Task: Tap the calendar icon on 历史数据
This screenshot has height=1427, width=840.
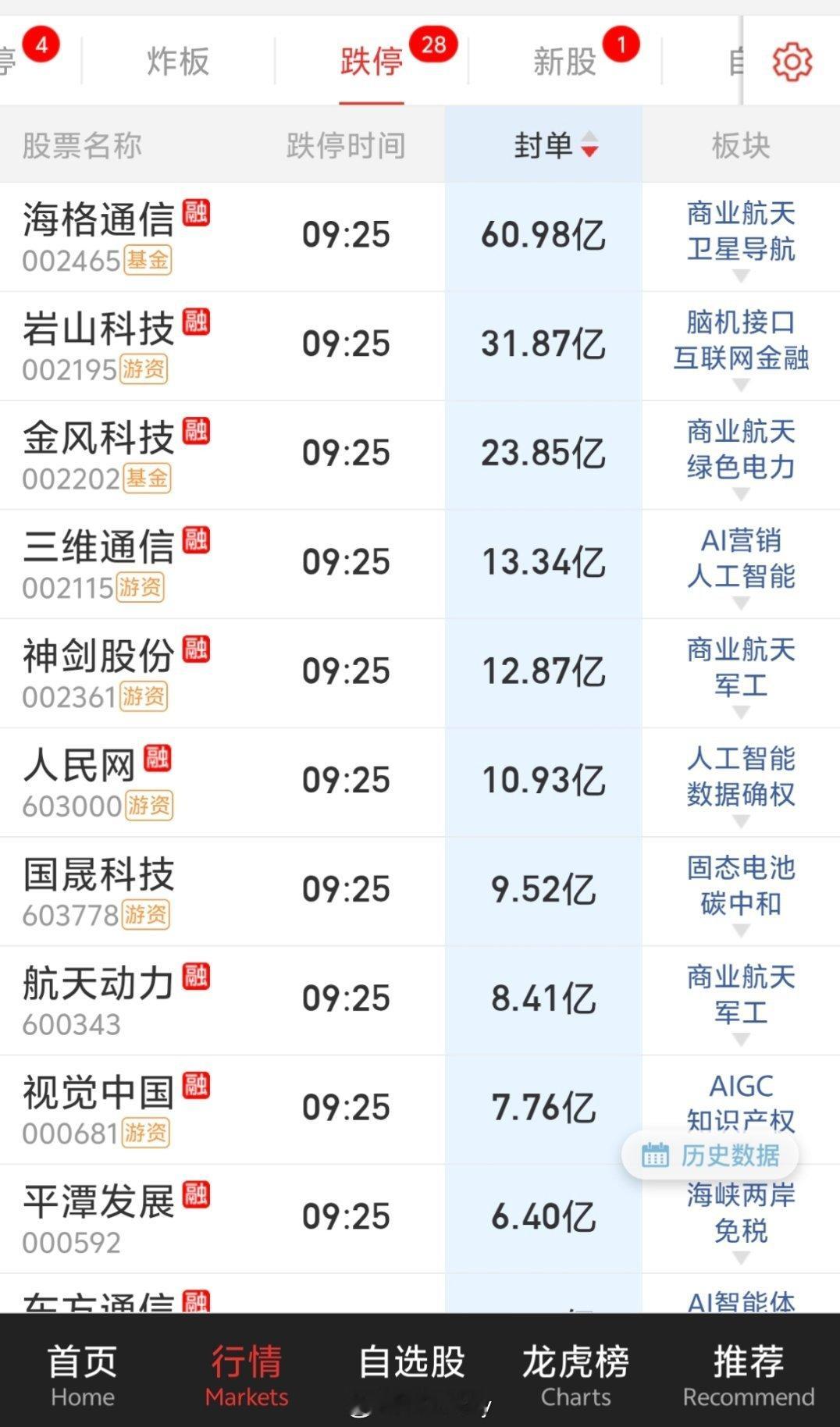Action: pyautogui.click(x=656, y=1155)
